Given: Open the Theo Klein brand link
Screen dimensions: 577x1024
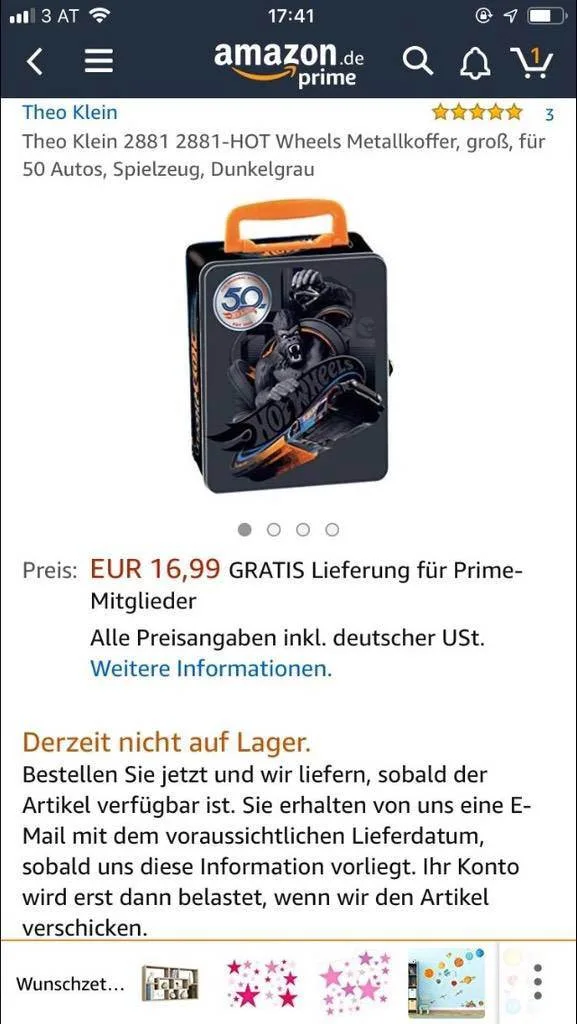Looking at the screenshot, I should (x=70, y=112).
